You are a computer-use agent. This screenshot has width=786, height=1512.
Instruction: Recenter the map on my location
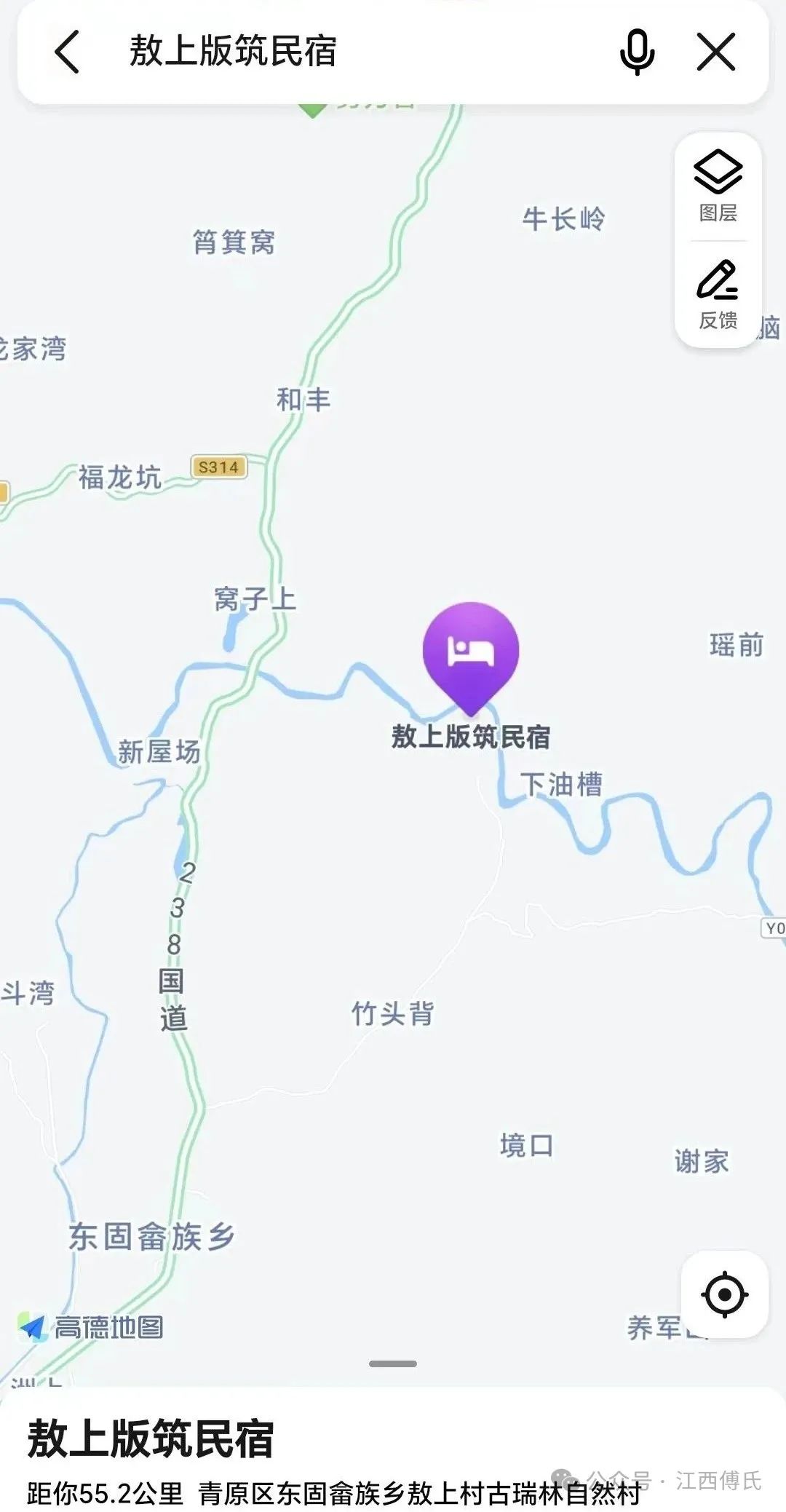coord(724,1295)
